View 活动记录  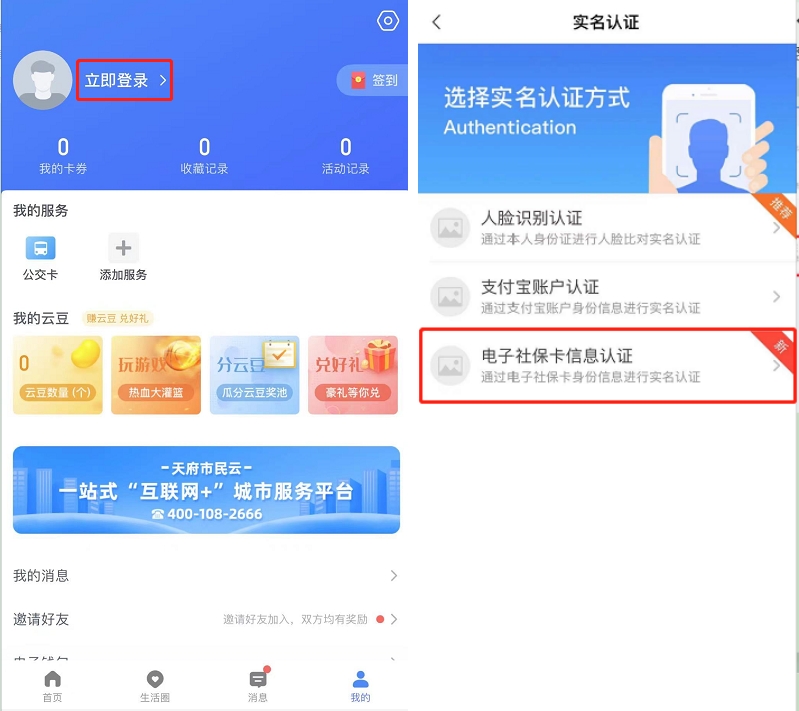tap(345, 157)
